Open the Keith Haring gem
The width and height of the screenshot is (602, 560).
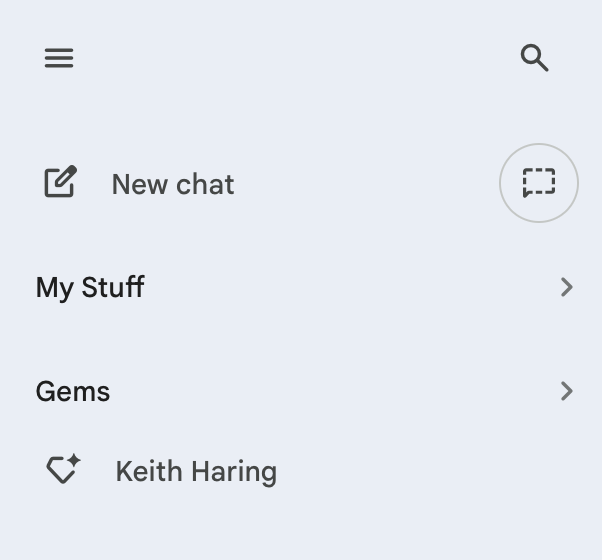click(195, 472)
